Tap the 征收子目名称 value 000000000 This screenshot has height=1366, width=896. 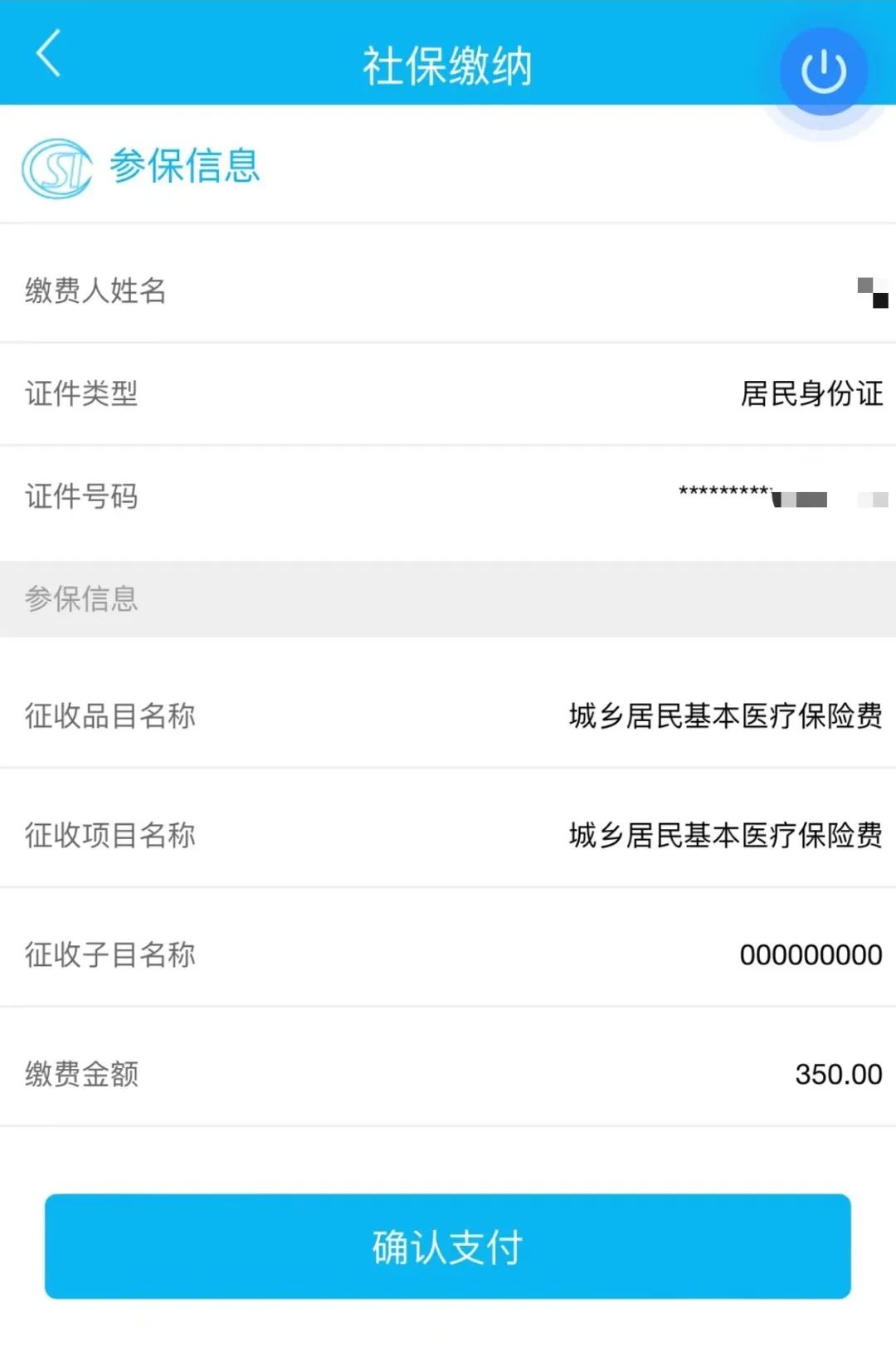pos(811,954)
